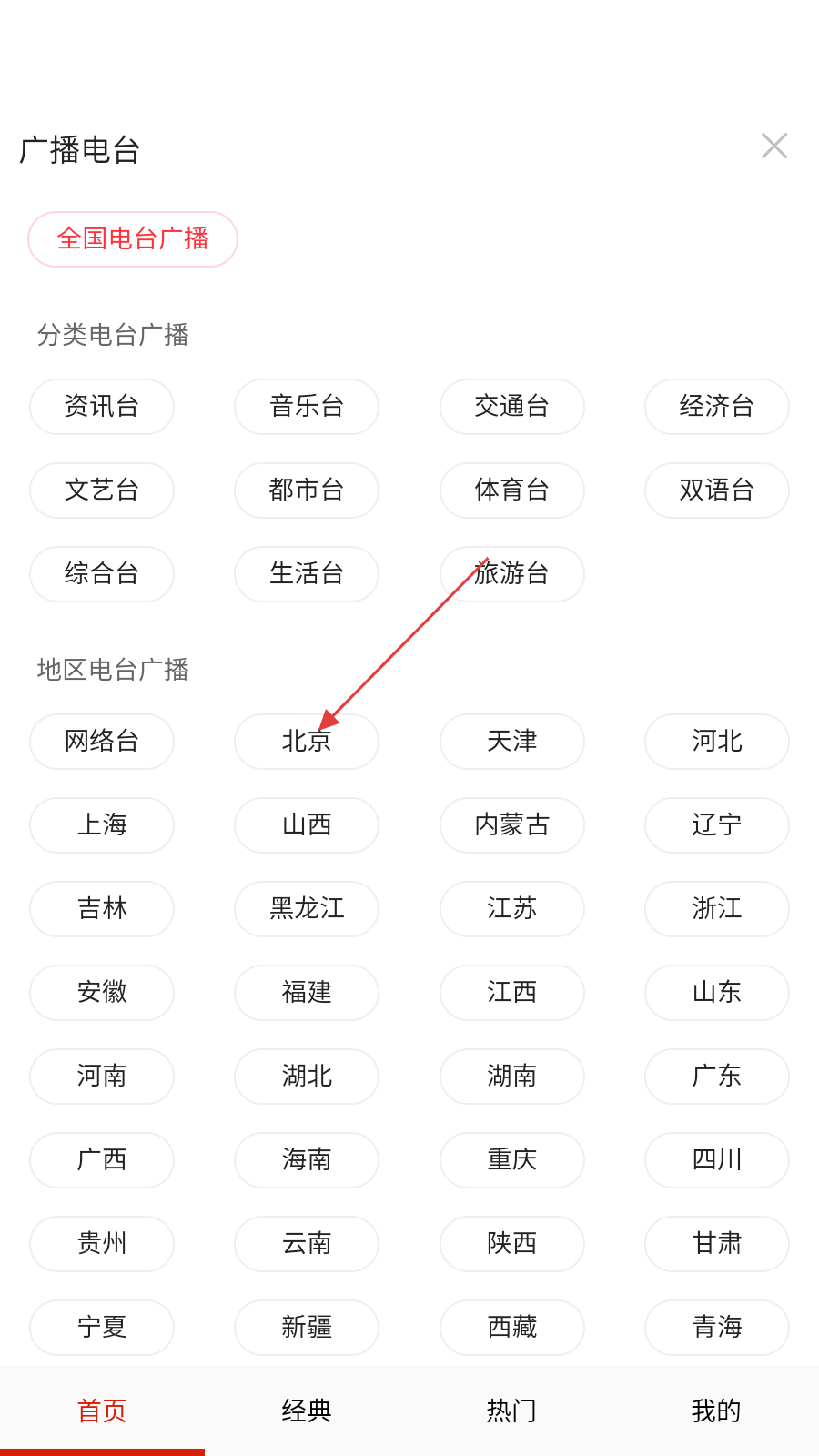Screen dimensions: 819x1456
Task: Go to the 首页 tab
Action: point(102,1410)
